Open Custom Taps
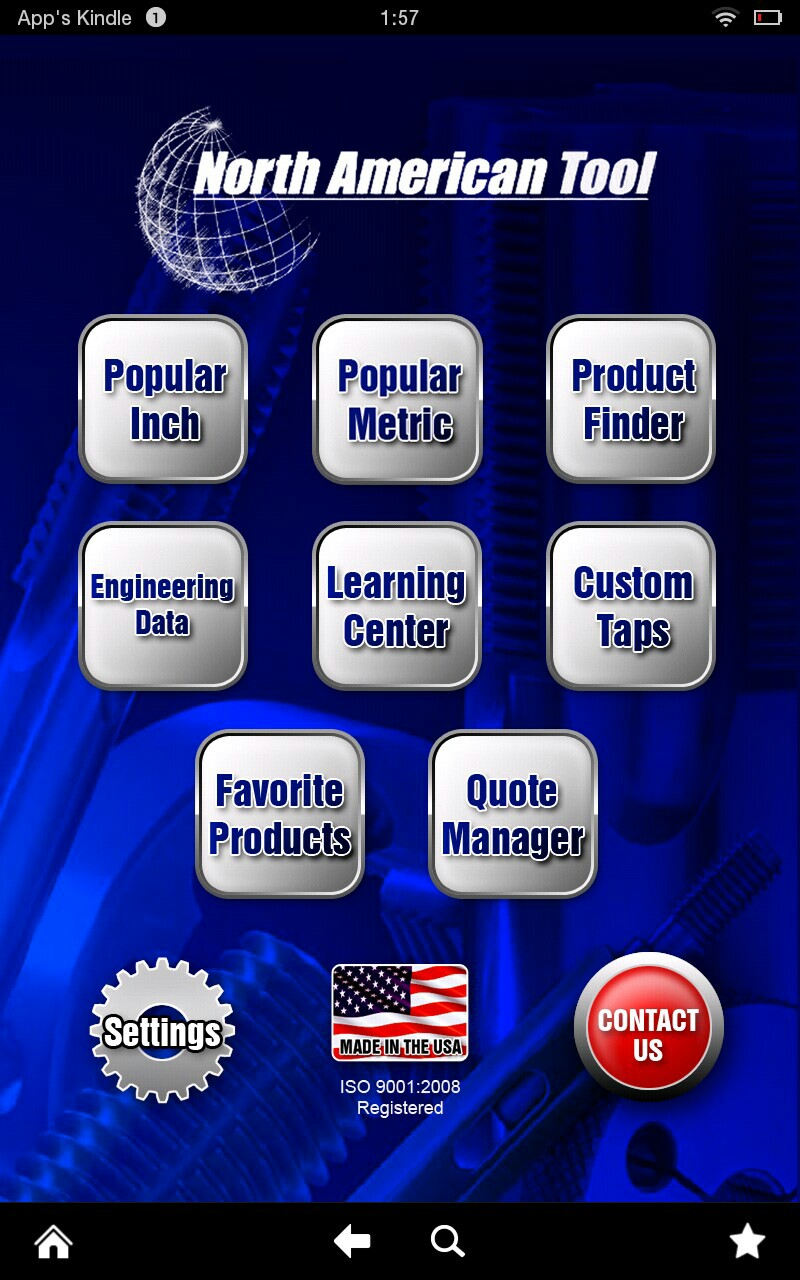The width and height of the screenshot is (800, 1280). tap(632, 606)
